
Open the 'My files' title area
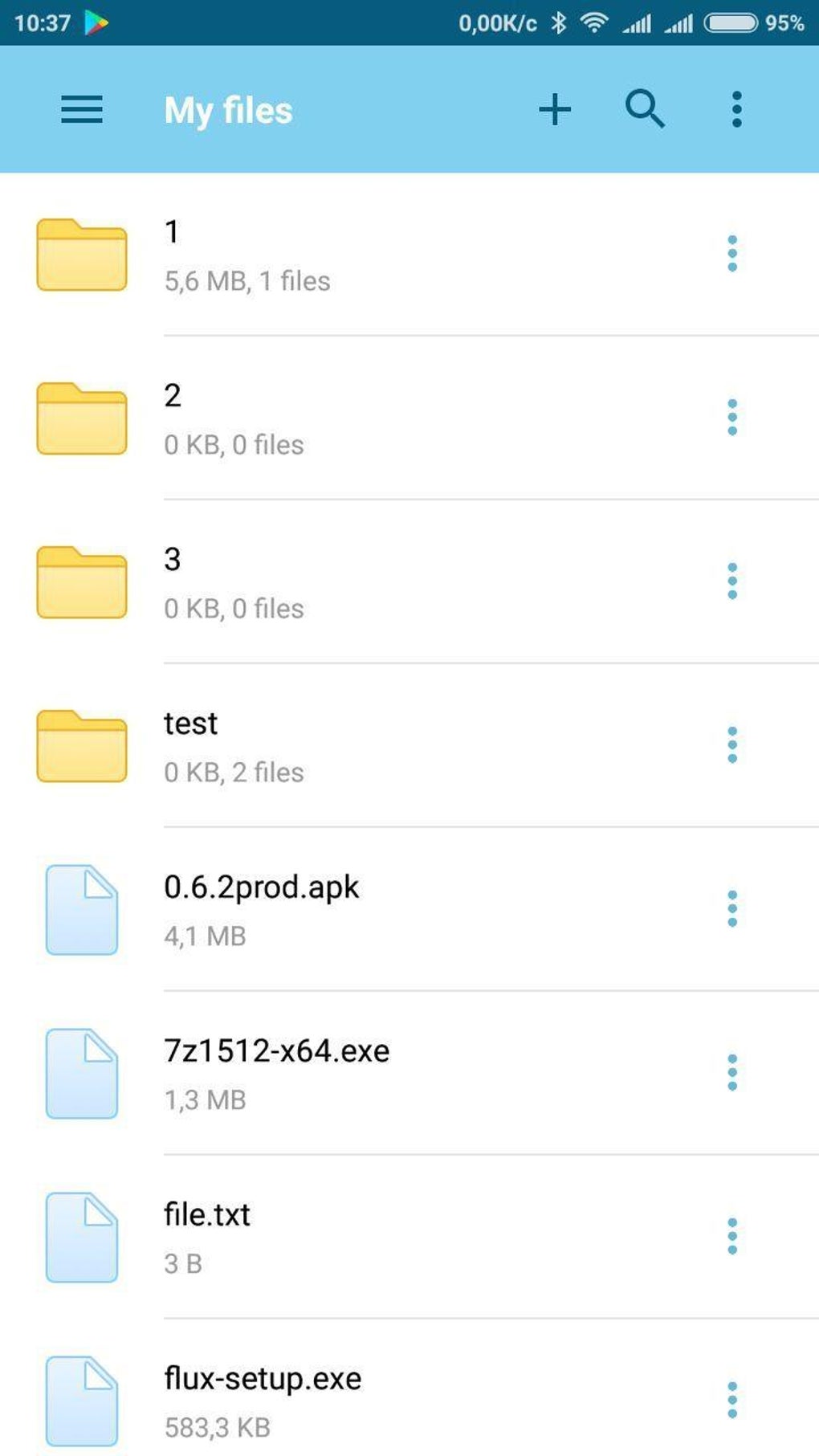point(227,109)
